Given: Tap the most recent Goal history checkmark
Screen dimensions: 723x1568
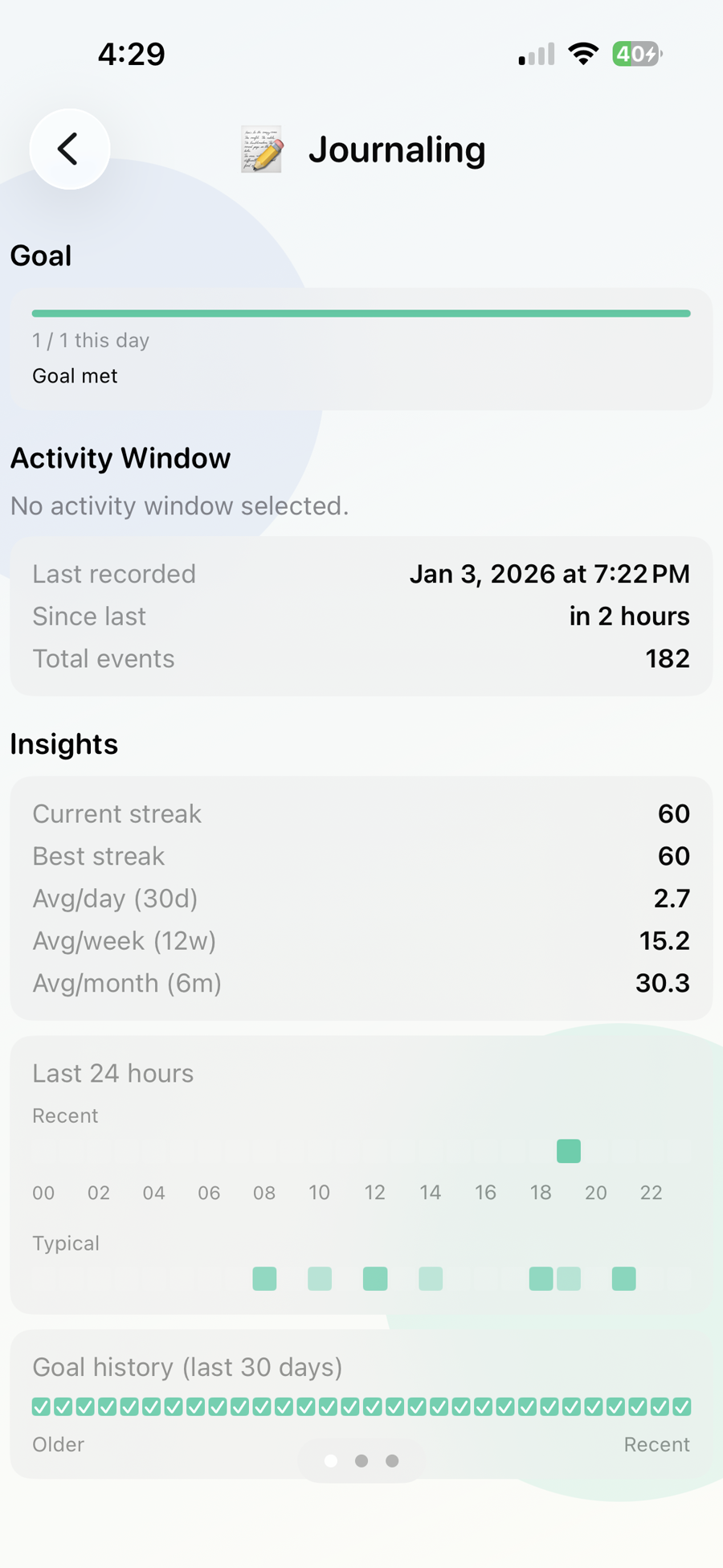Looking at the screenshot, I should 681,1406.
